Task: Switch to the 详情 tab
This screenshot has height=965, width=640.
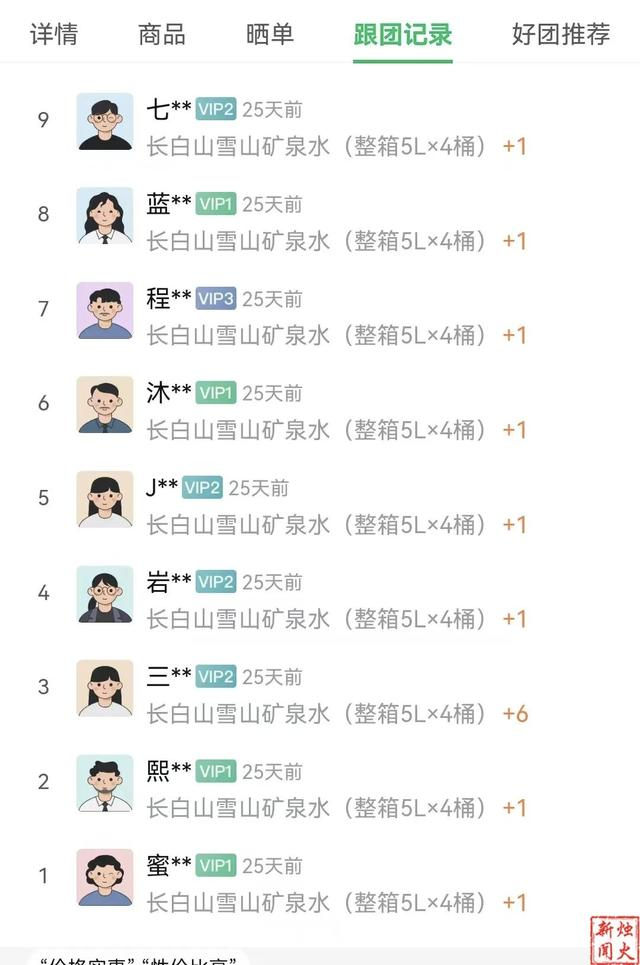Action: pos(54,34)
